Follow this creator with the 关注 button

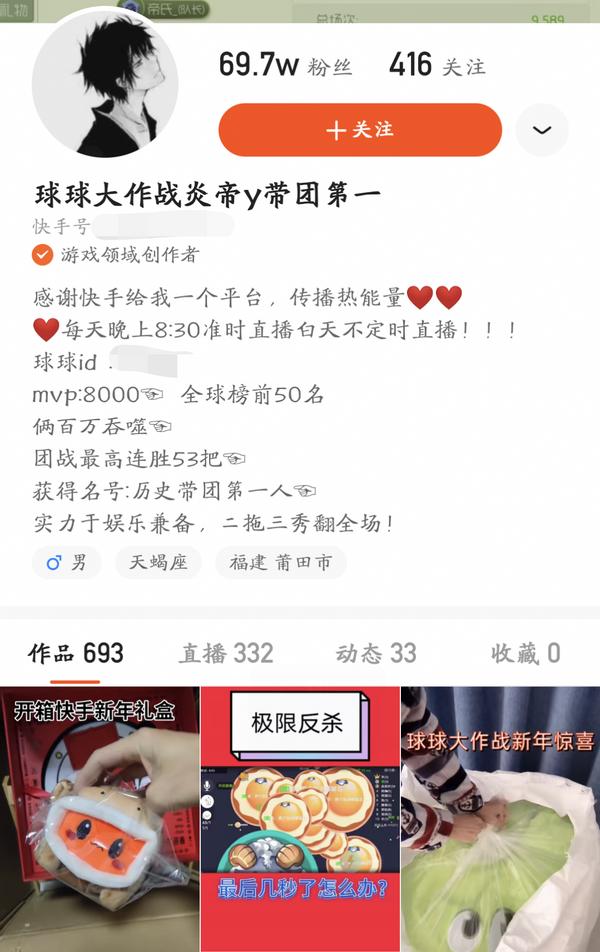point(360,130)
